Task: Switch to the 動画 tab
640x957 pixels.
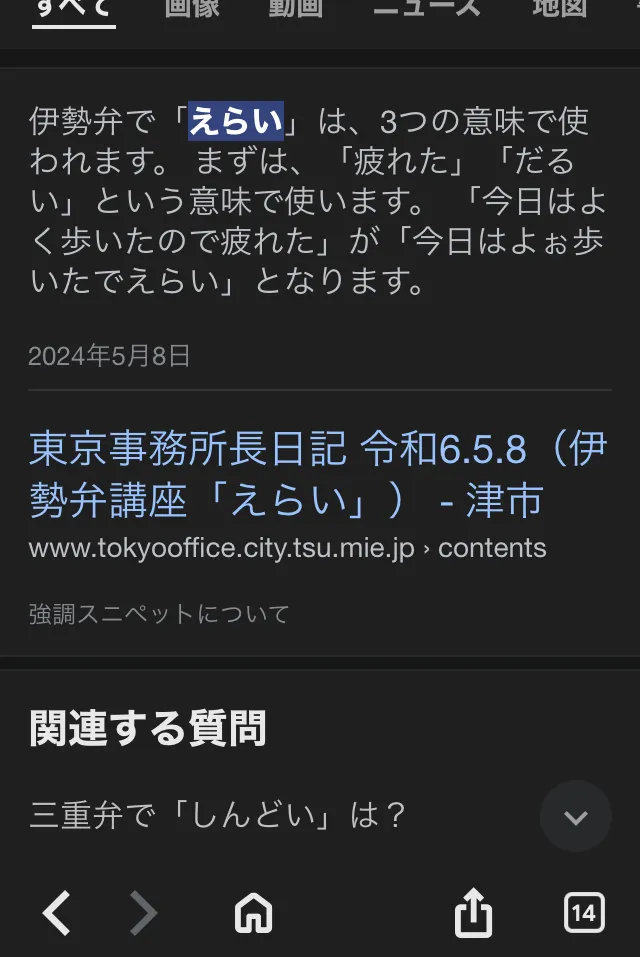Action: click(296, 8)
